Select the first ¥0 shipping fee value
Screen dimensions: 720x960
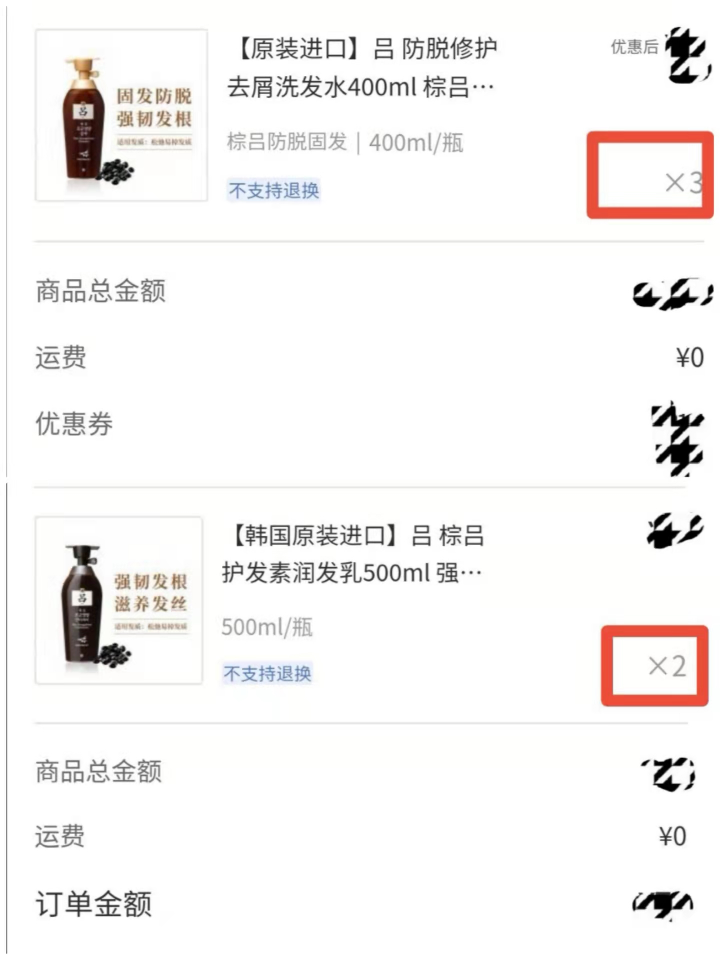click(x=689, y=357)
